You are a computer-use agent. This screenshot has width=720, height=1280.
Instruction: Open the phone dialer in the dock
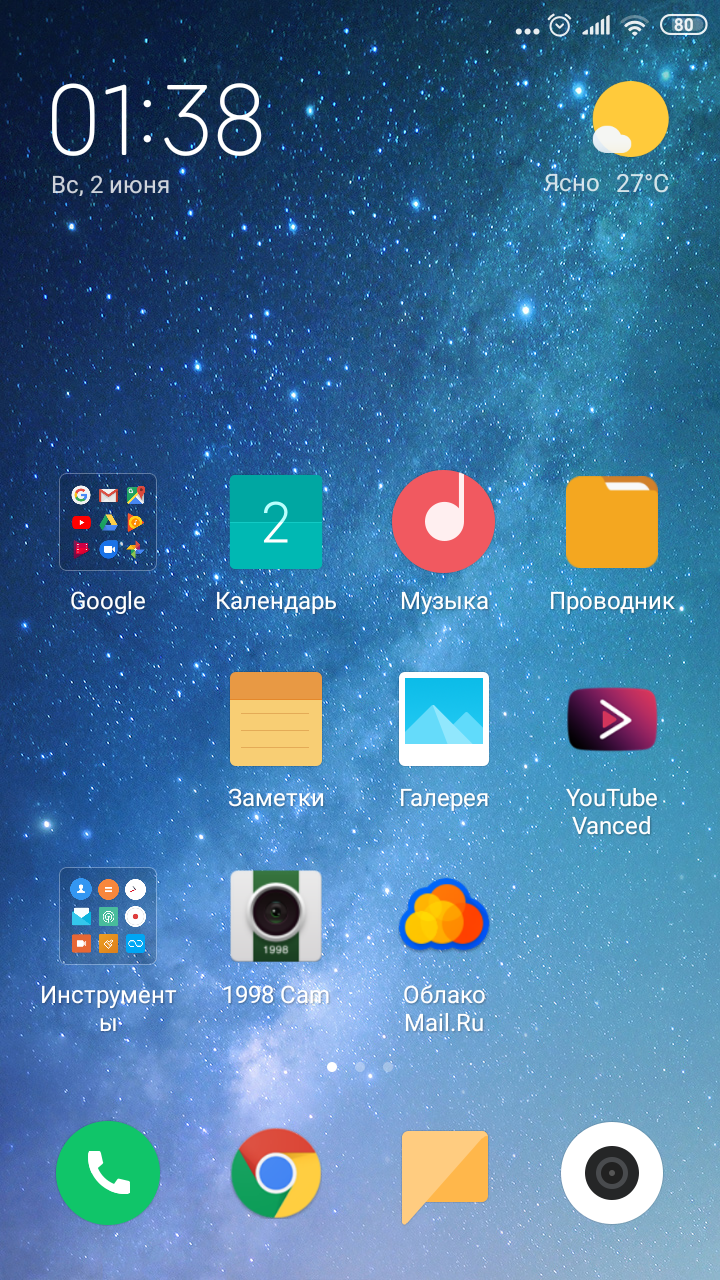pos(108,1173)
